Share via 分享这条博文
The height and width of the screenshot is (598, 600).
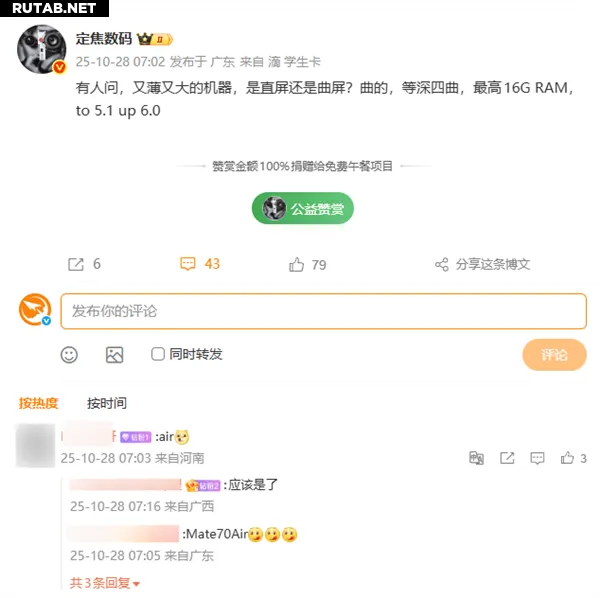tap(482, 264)
